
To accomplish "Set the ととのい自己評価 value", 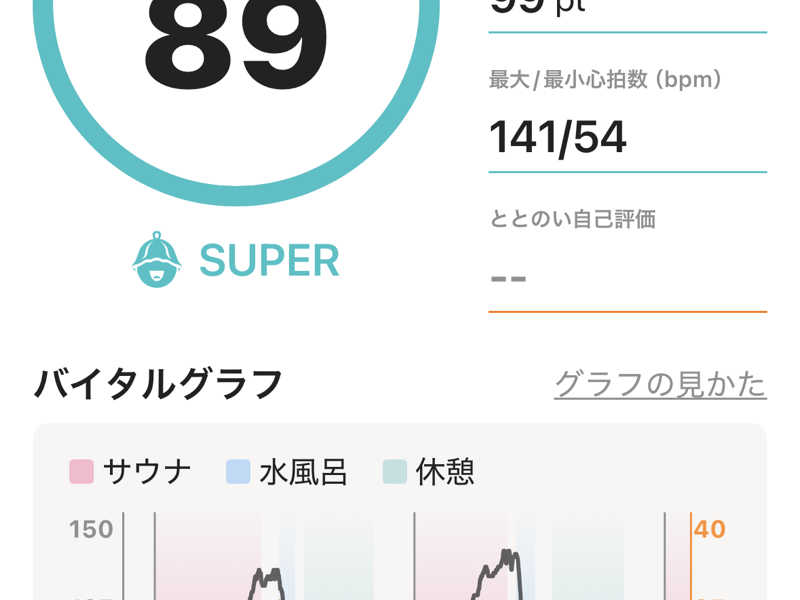I will [626, 275].
